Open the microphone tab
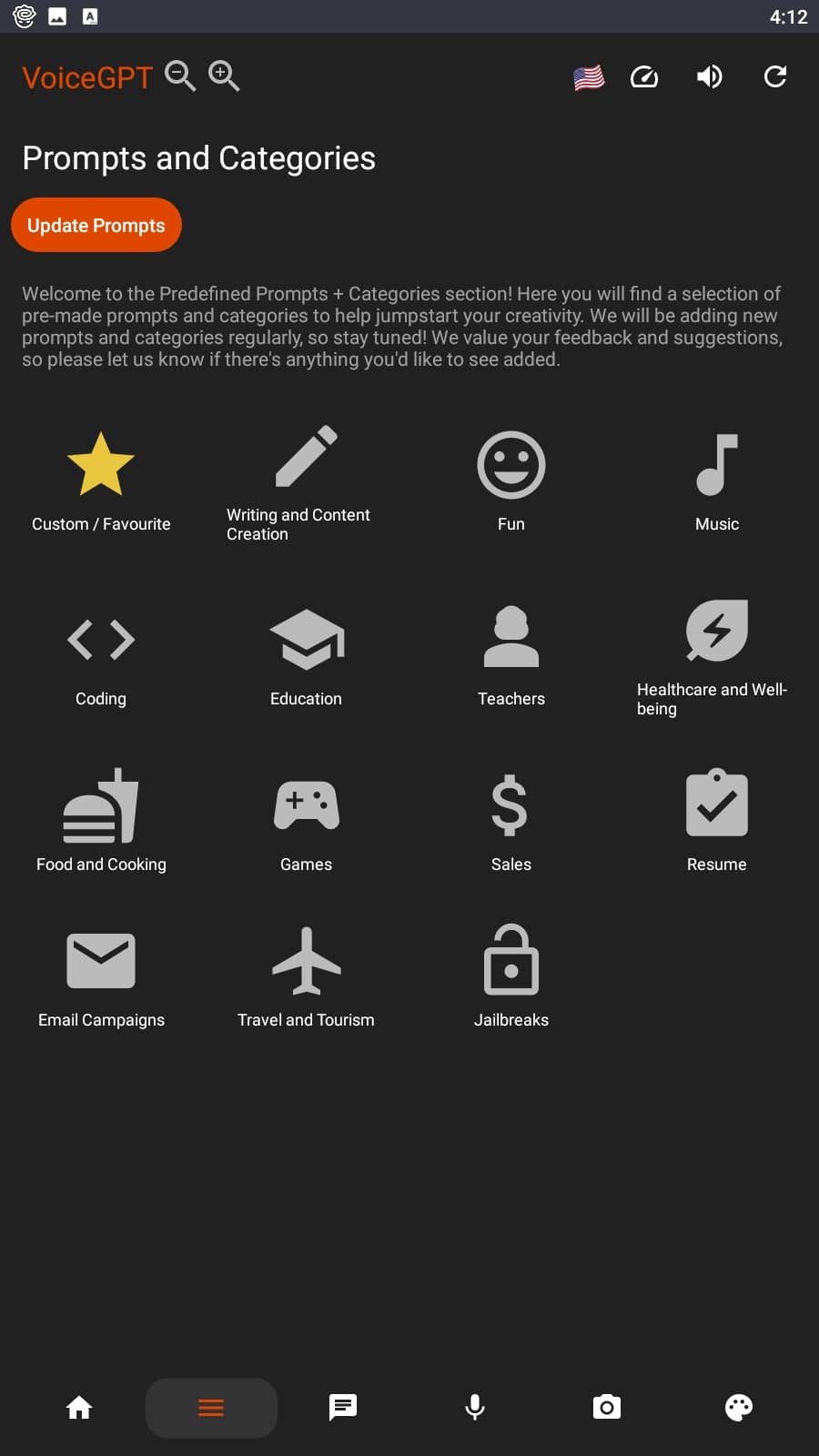The image size is (819, 1456). click(475, 1408)
